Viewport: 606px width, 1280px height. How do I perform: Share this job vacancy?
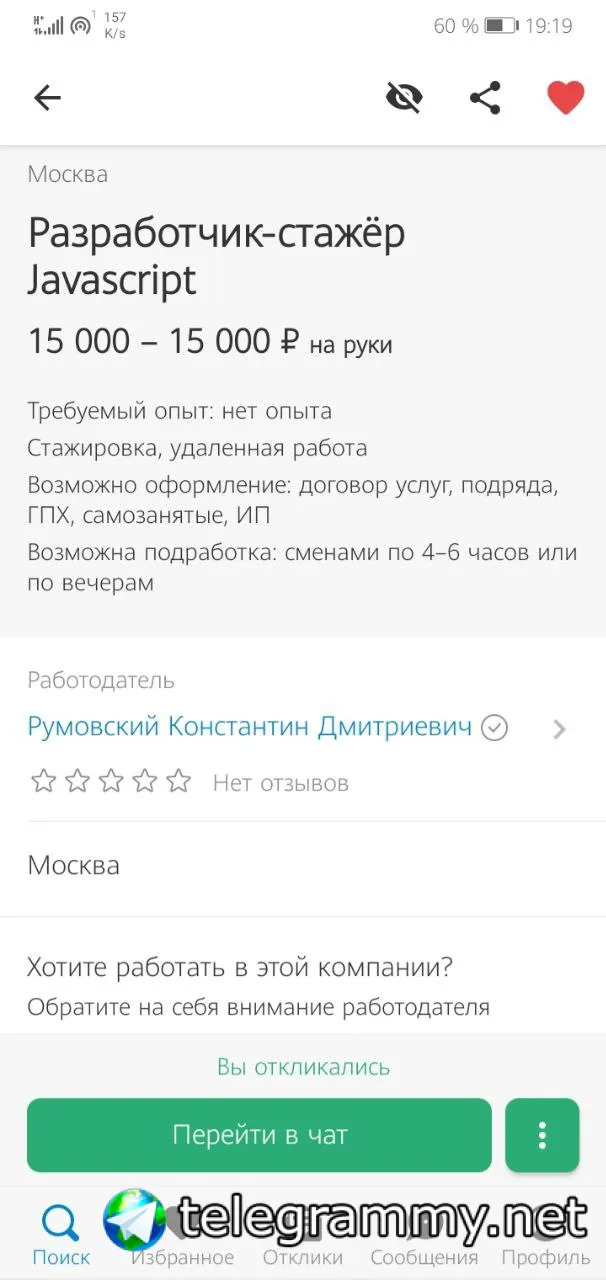(x=485, y=97)
